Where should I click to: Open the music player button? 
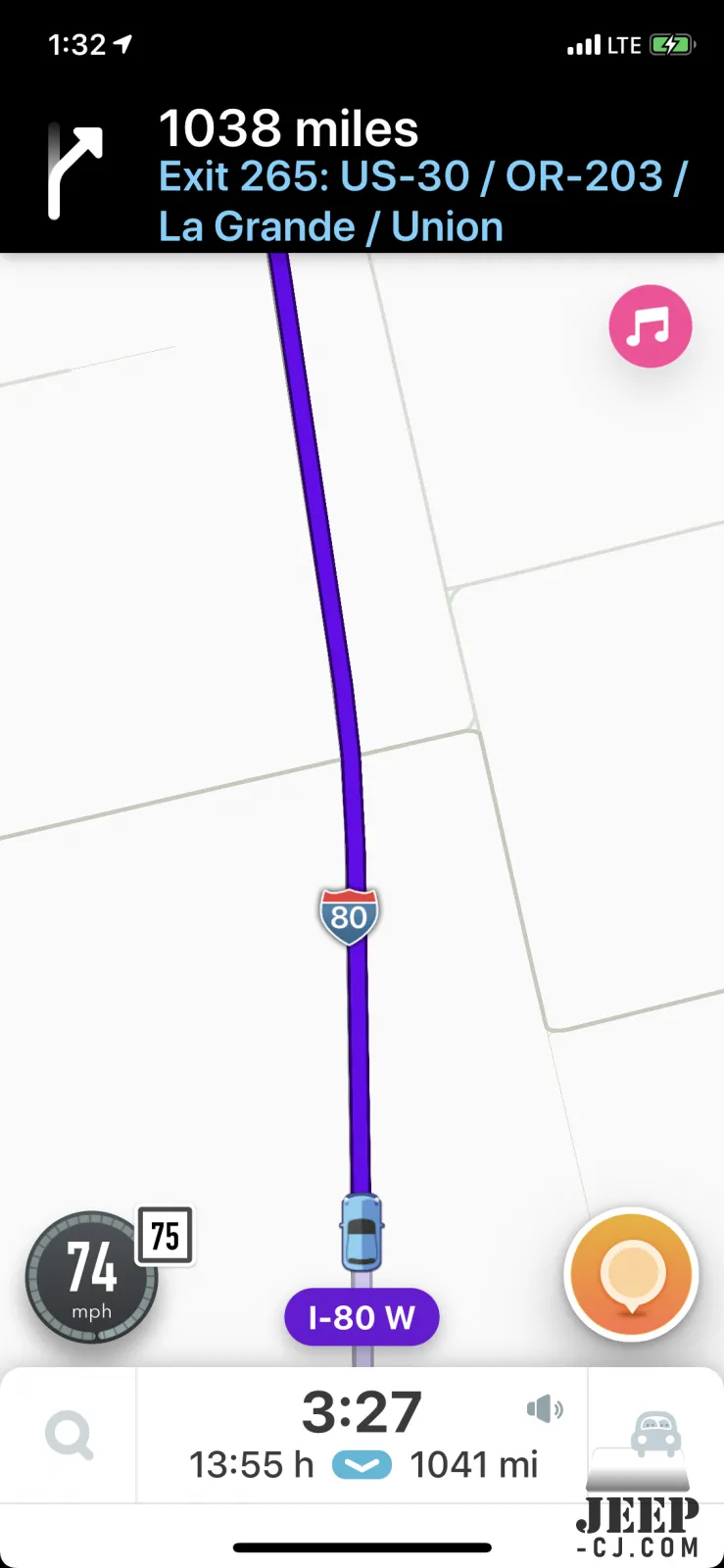click(650, 326)
